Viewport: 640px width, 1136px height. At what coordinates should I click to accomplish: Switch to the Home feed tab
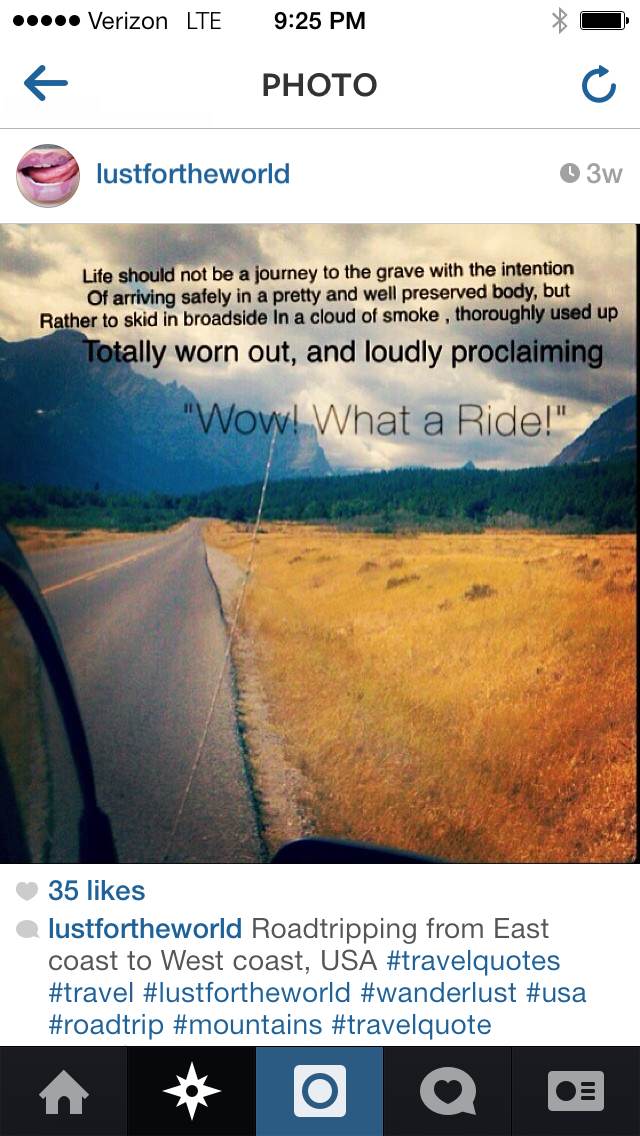click(63, 1091)
